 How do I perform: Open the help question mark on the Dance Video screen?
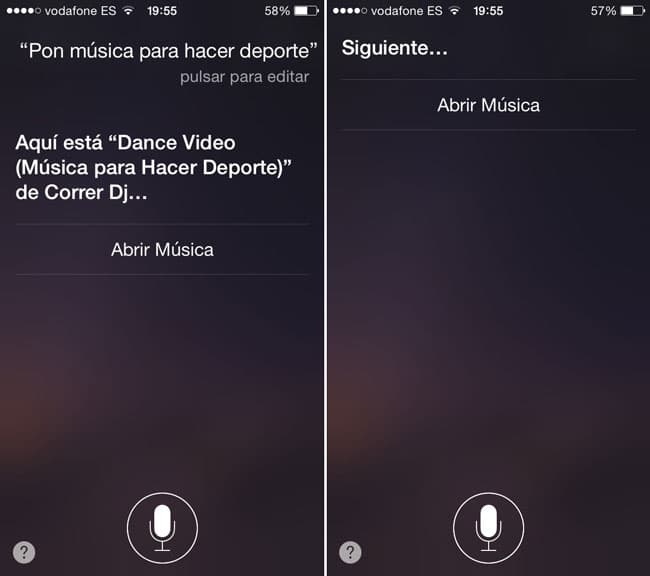25,552
